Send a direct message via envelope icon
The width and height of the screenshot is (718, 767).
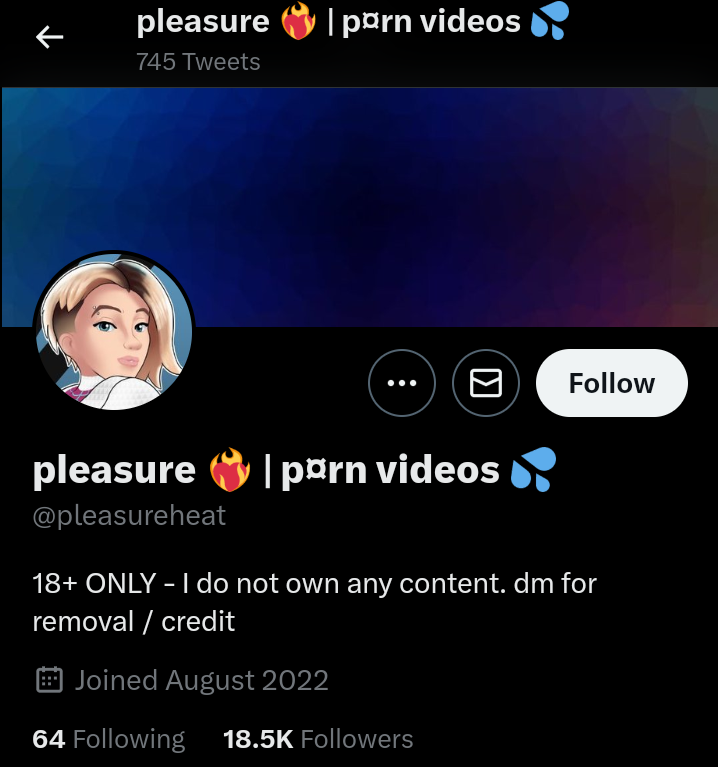[486, 382]
